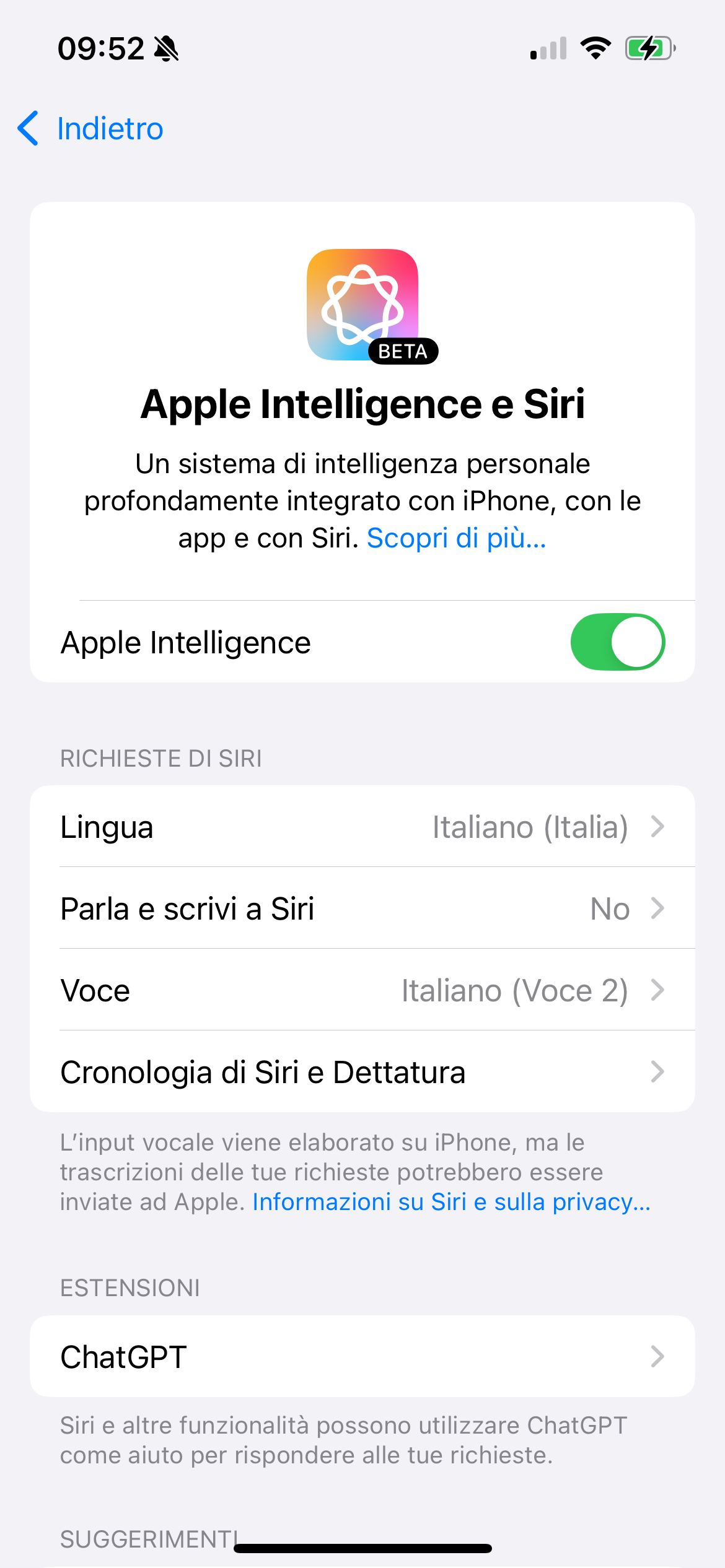
Task: Change the Siri Voce setting
Action: click(x=362, y=990)
